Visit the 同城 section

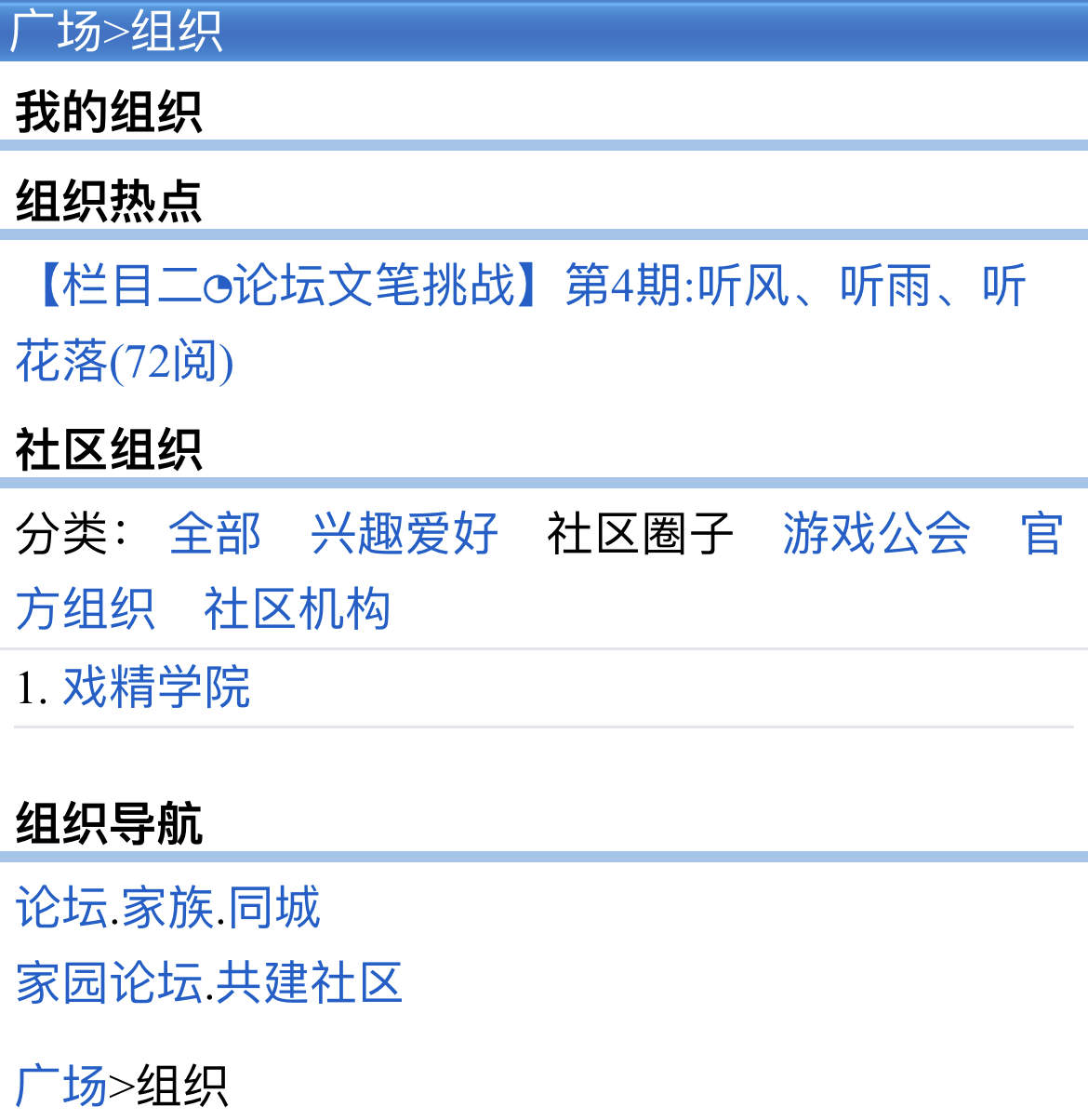(274, 908)
